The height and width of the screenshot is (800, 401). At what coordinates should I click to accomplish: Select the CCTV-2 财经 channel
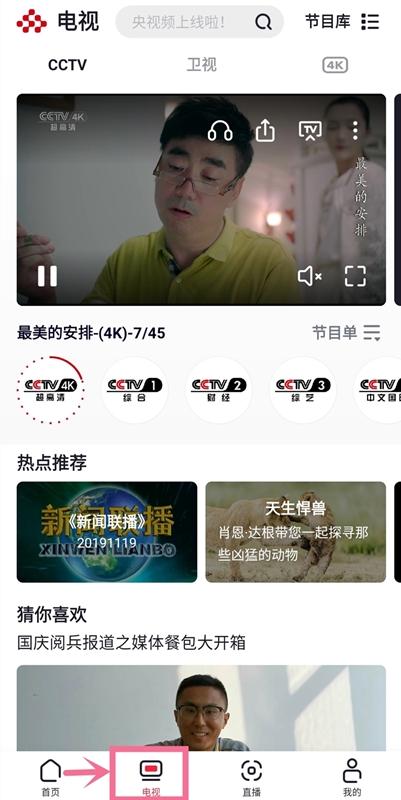point(218,390)
